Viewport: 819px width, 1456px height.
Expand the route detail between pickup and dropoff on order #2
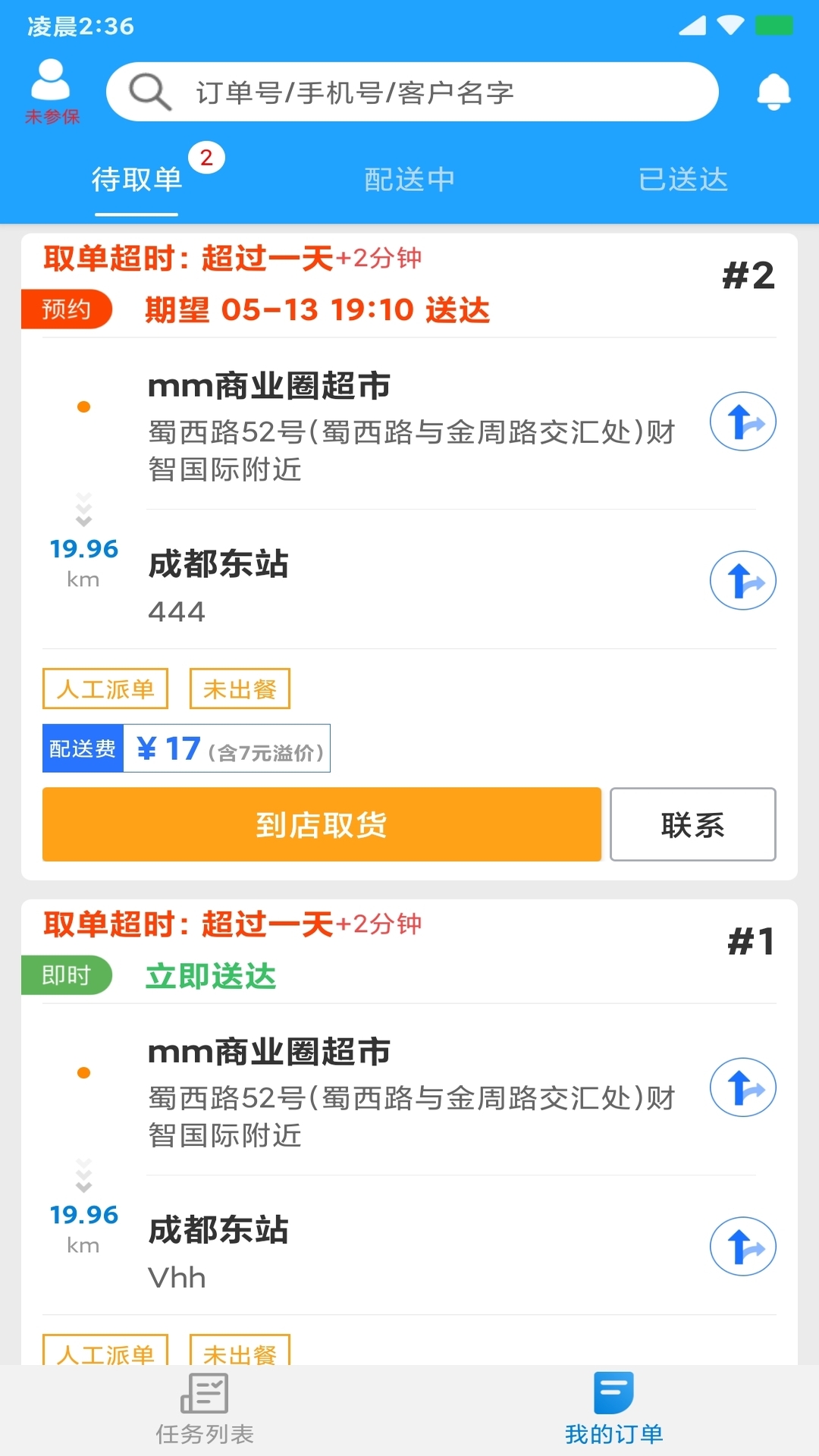click(83, 510)
